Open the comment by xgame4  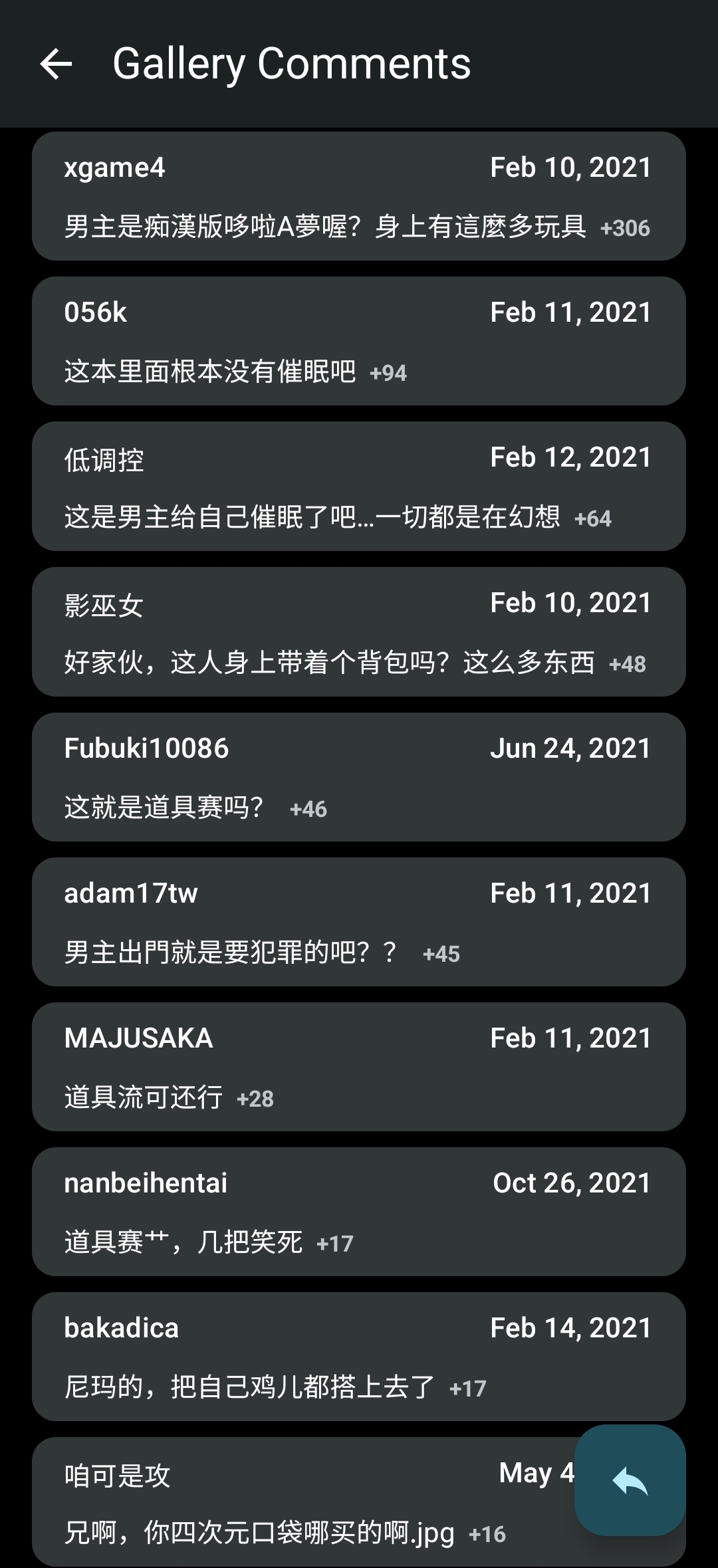(358, 196)
